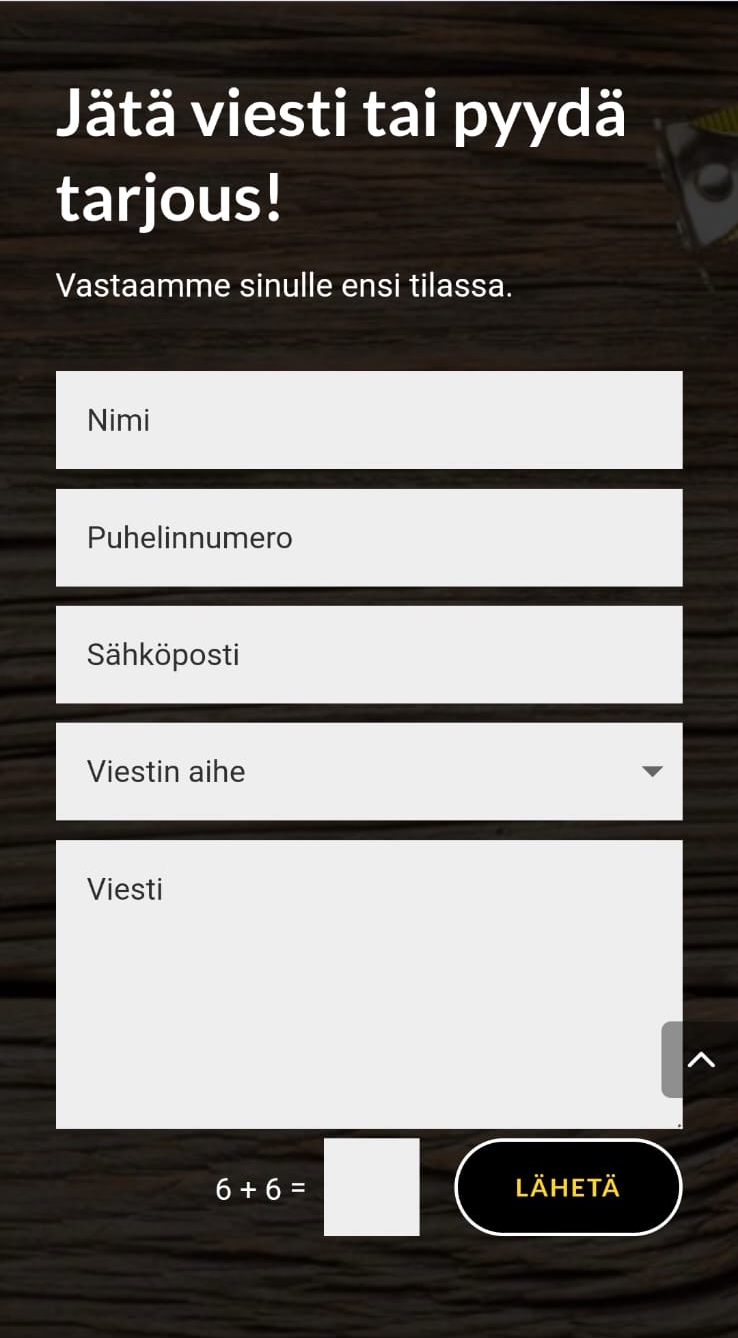
Task: Focus the 6 + 6 answer box
Action: [372, 1187]
